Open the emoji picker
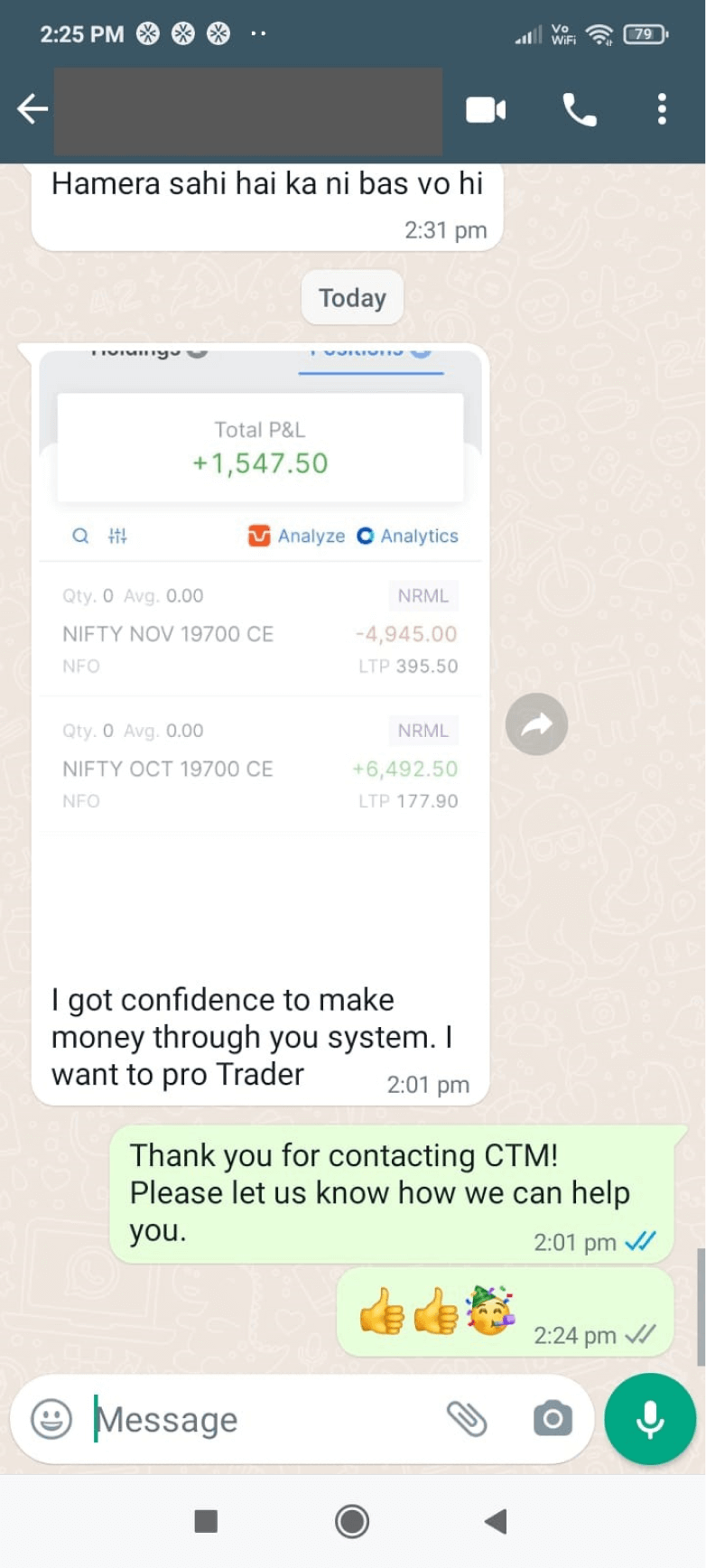 point(51,1419)
